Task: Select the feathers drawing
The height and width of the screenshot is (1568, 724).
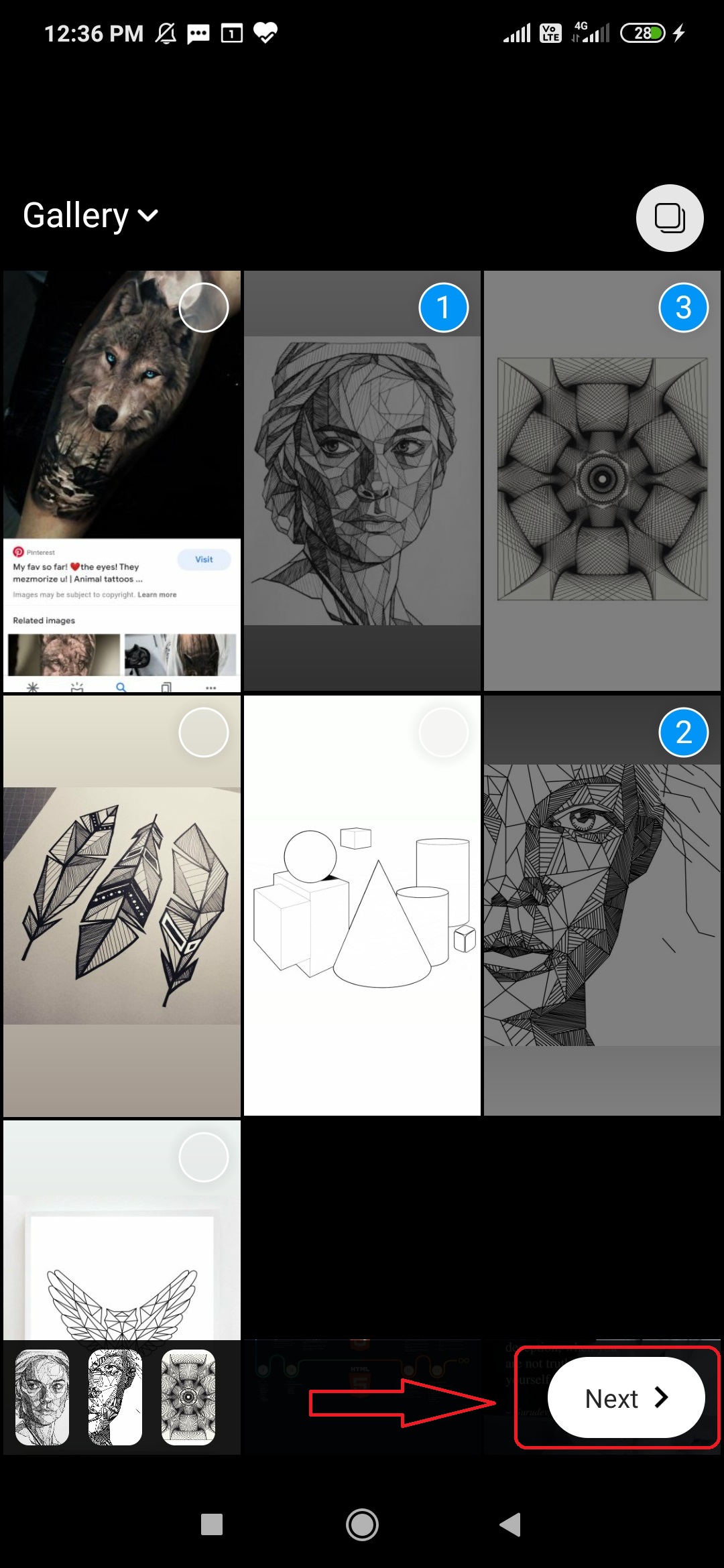Action: 122,905
